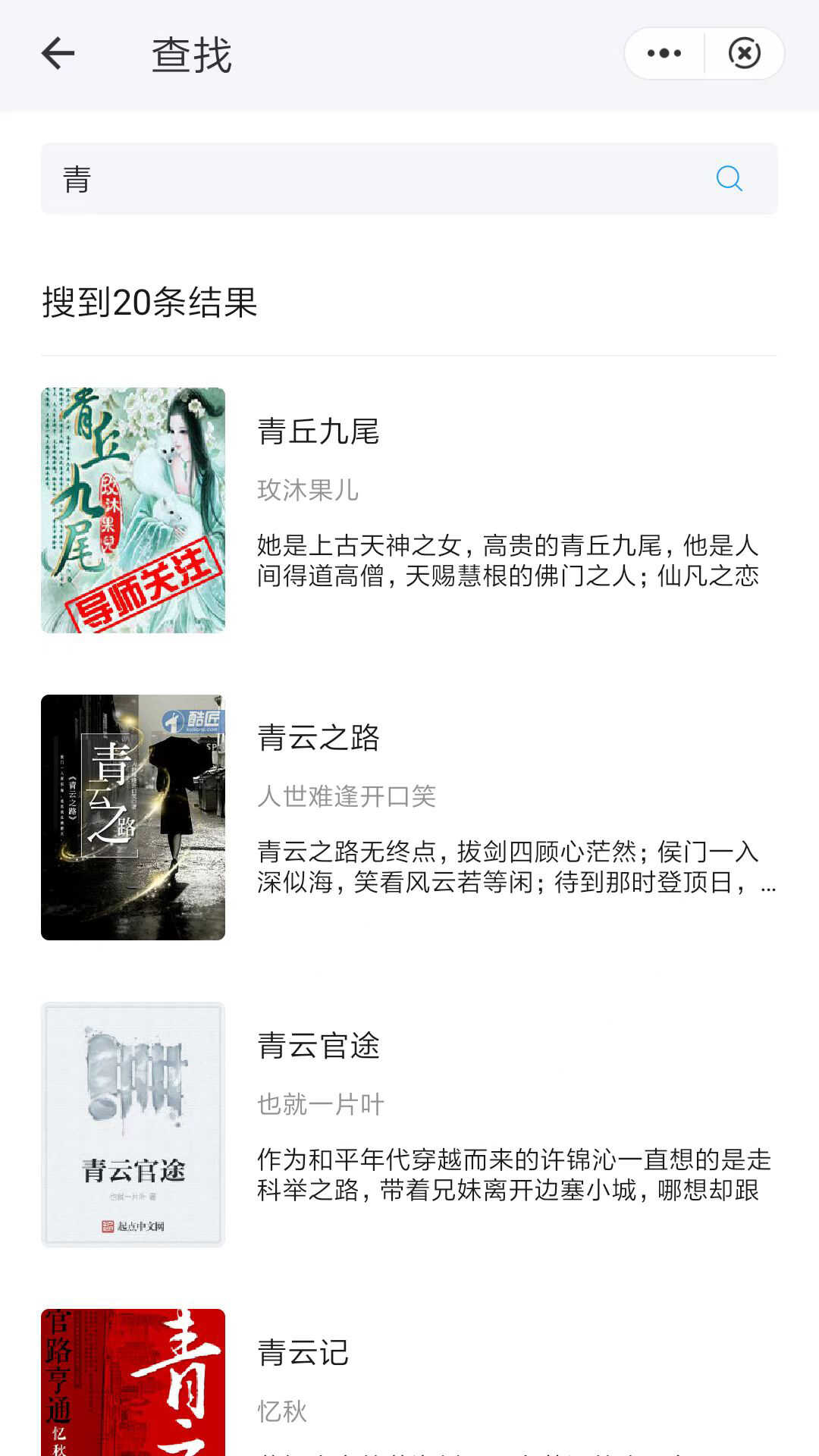Image resolution: width=819 pixels, height=1456 pixels.
Task: Tap the search input containing 青
Action: click(303, 177)
